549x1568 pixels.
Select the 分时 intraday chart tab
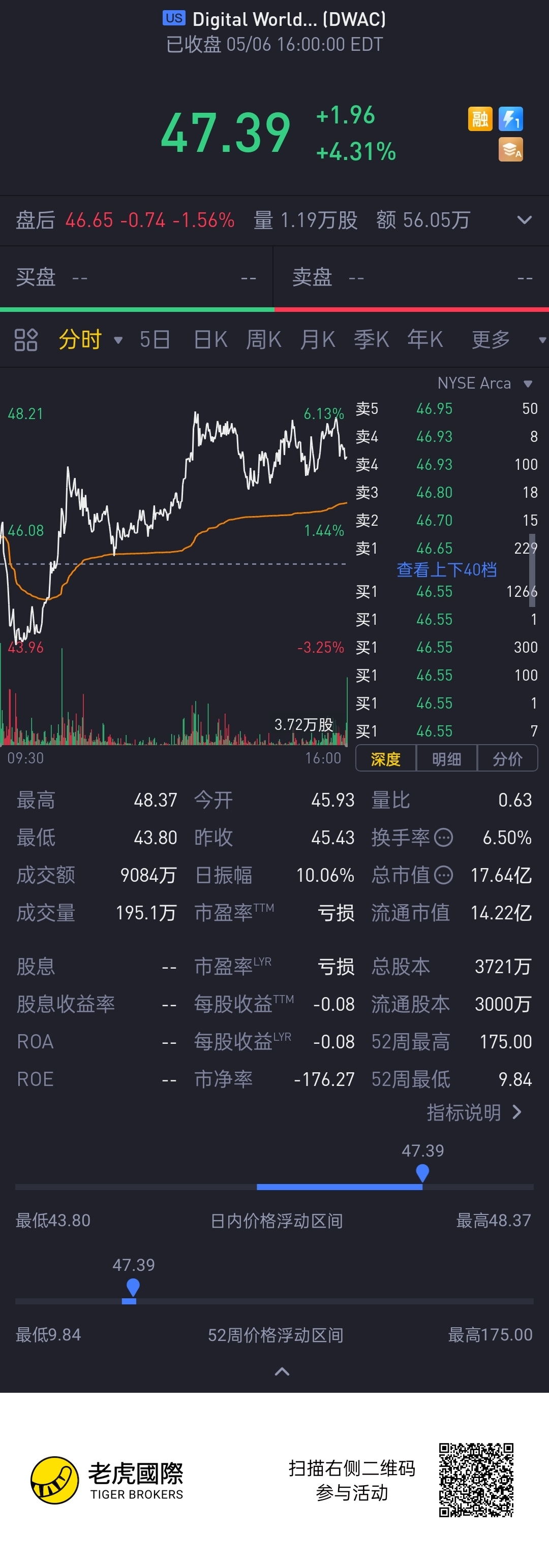80,340
